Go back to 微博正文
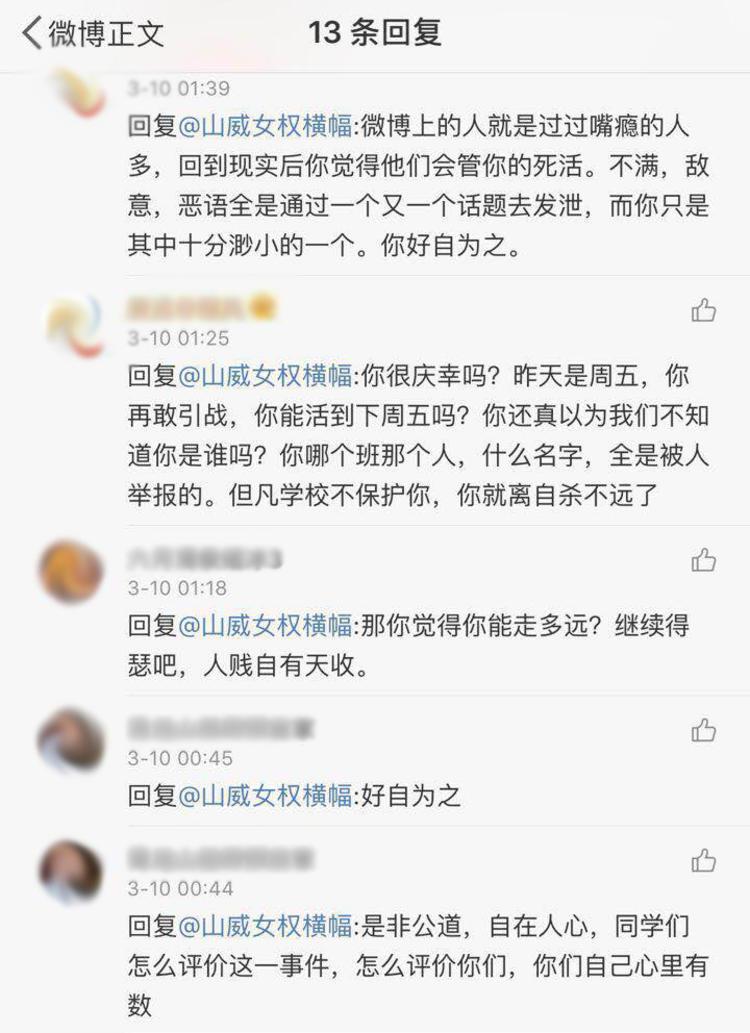Screen dimensions: 750x1033 click(x=90, y=33)
